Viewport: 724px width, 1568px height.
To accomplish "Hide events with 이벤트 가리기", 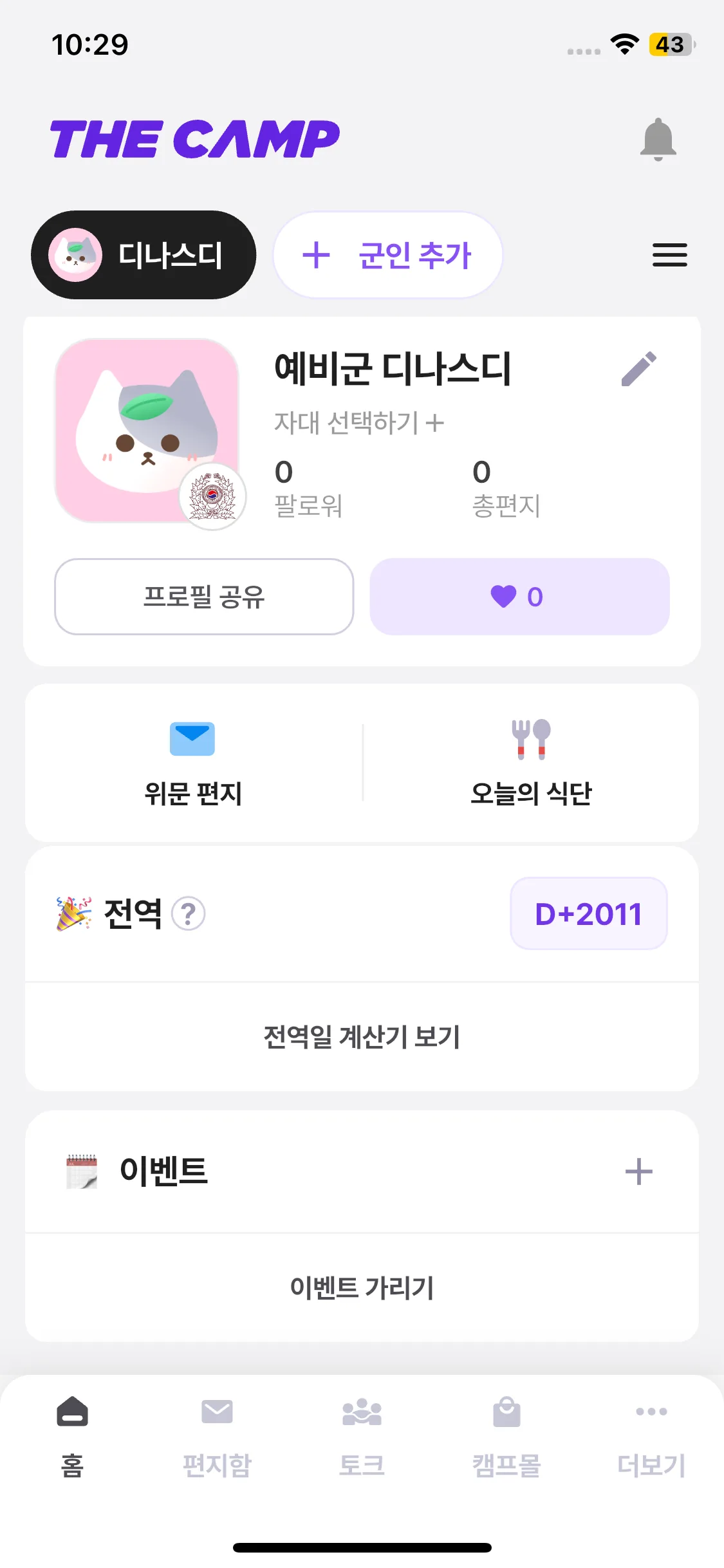I will coord(362,1288).
